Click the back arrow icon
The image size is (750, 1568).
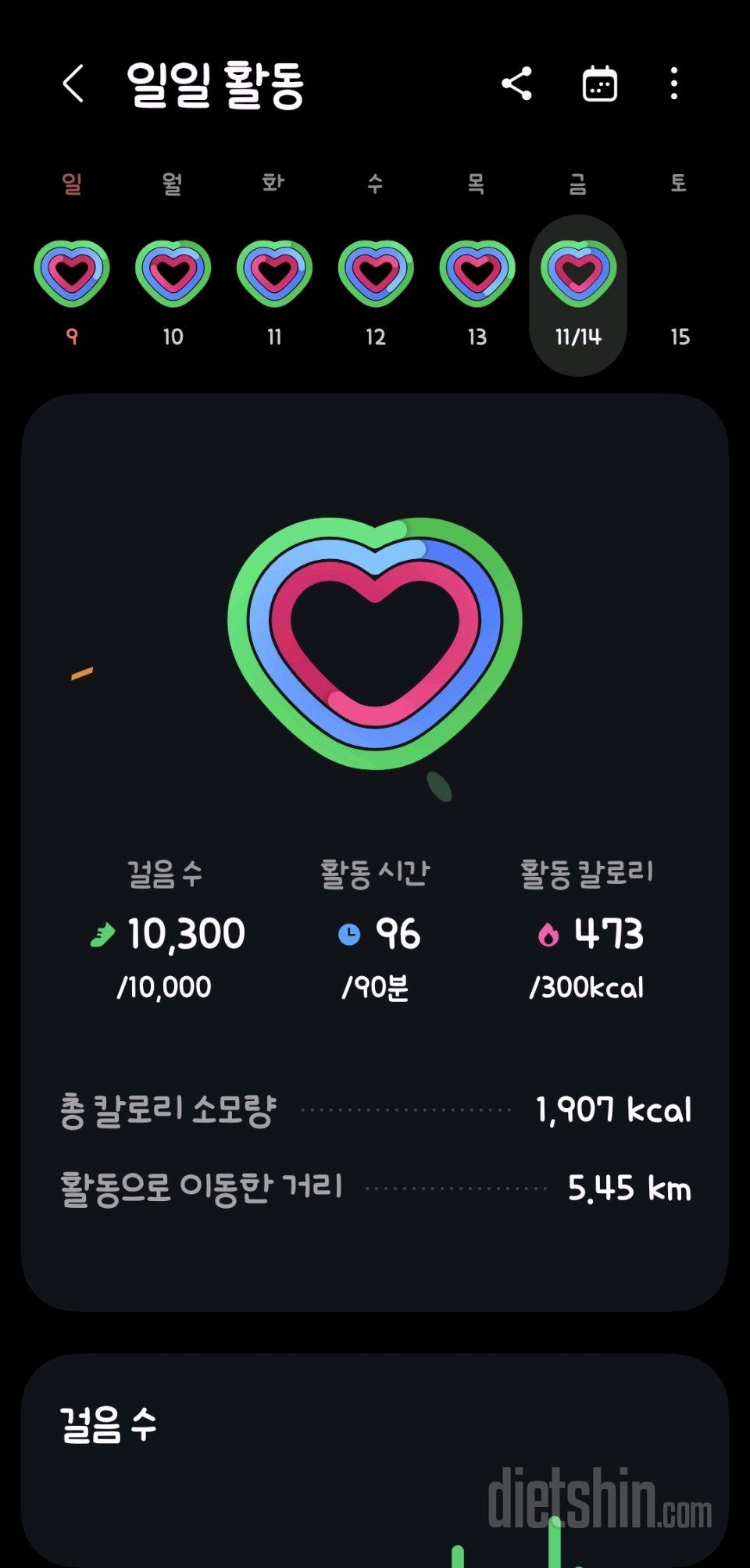pyautogui.click(x=74, y=84)
